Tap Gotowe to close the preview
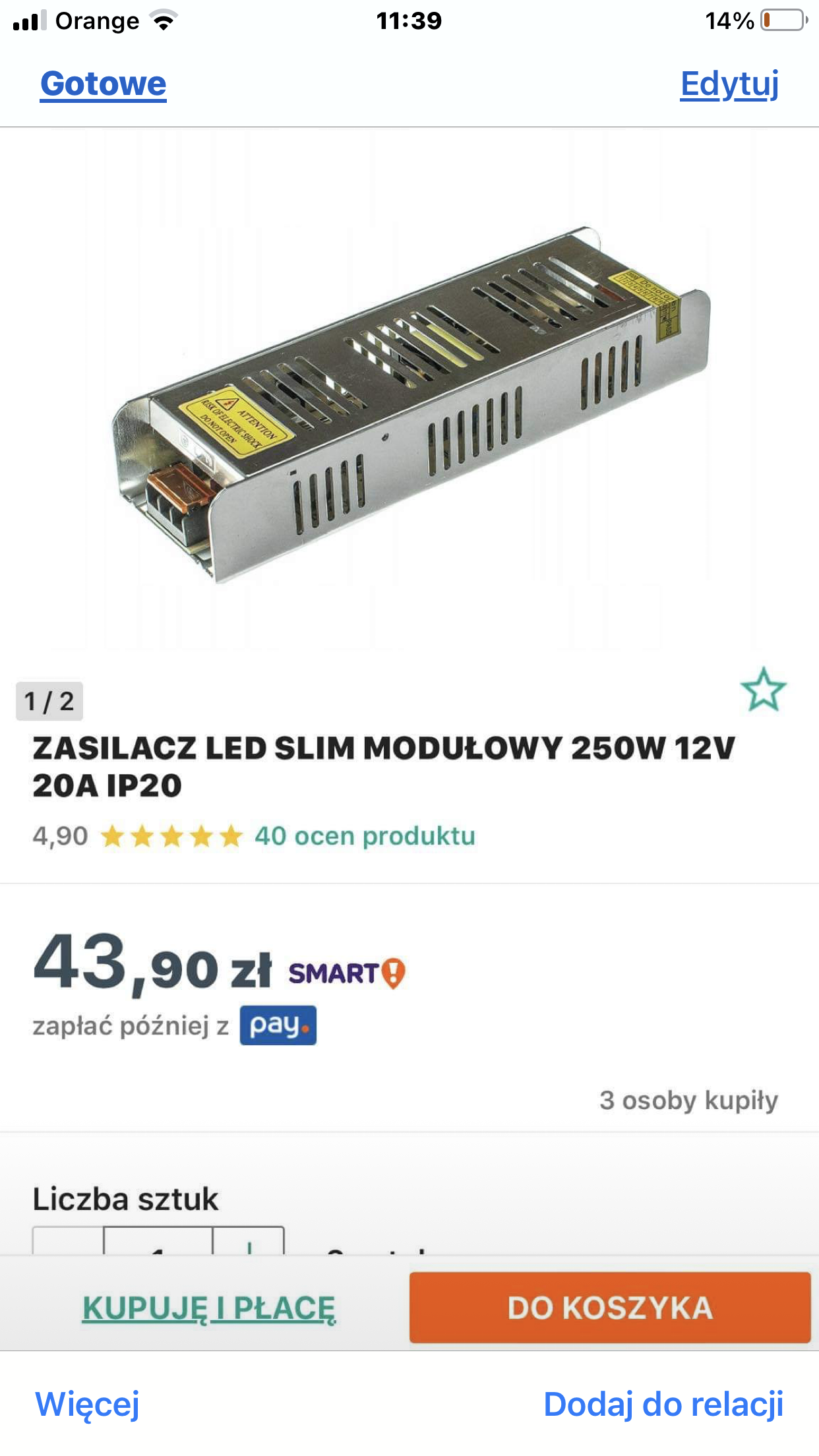Viewport: 819px width, 1456px height. click(x=104, y=84)
